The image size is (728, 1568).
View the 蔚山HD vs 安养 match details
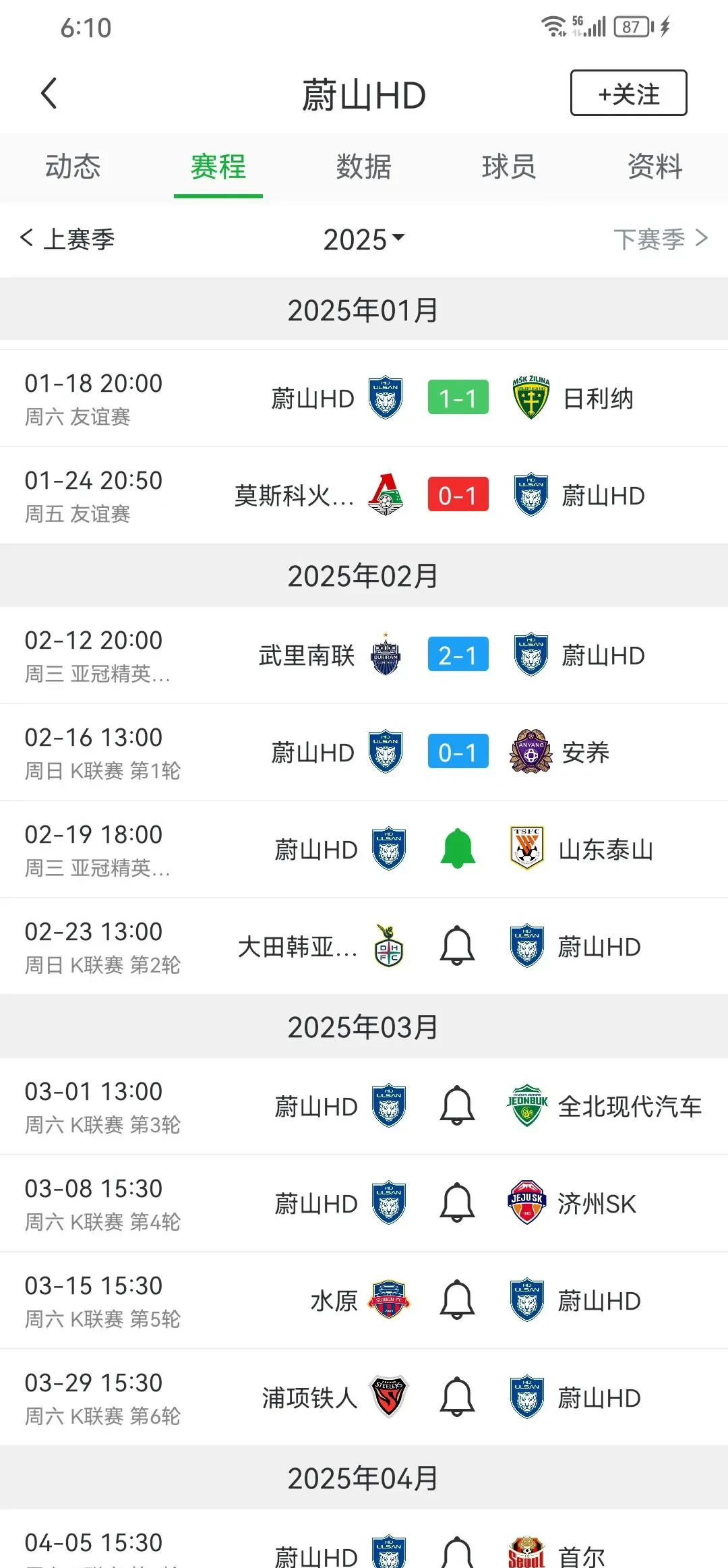(364, 752)
